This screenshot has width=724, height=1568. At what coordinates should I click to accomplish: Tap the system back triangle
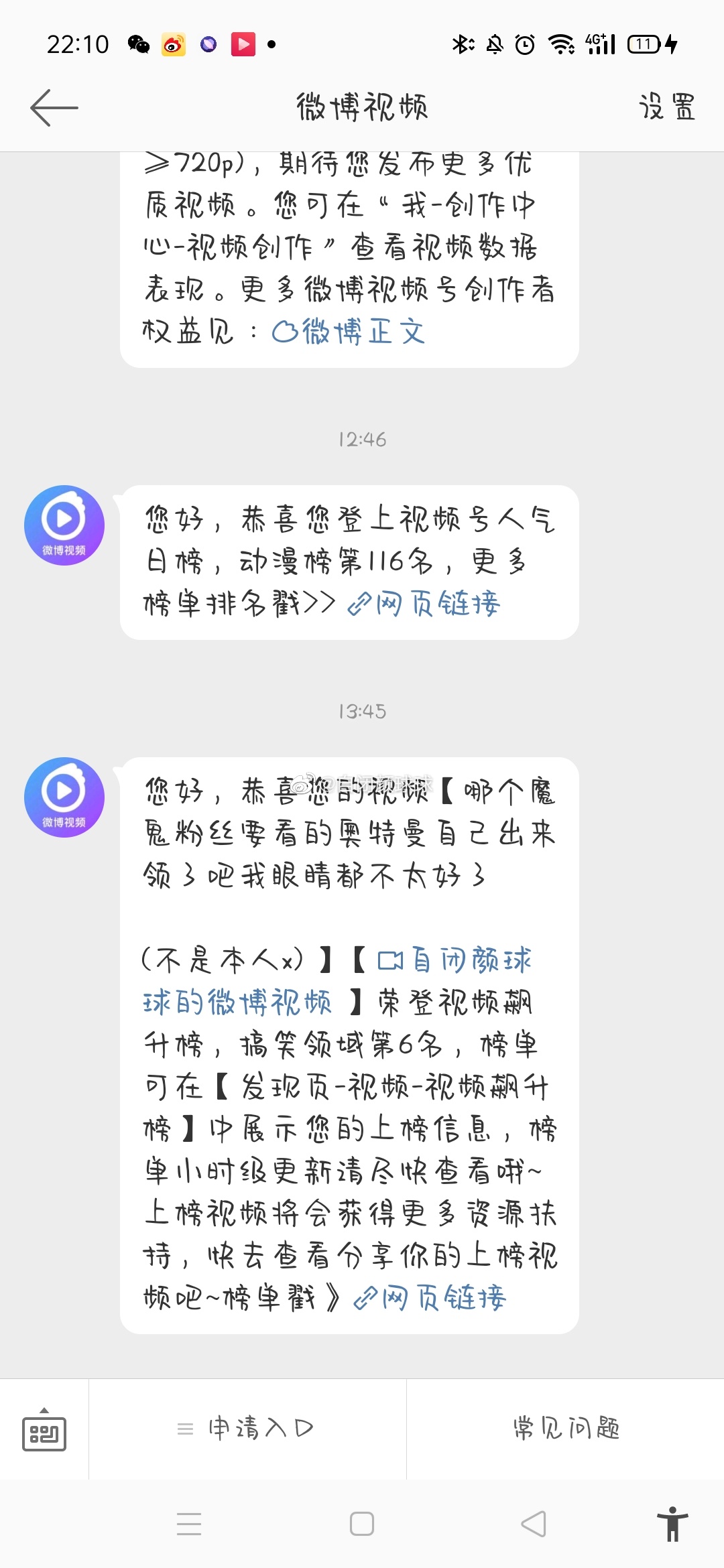coord(534,1524)
